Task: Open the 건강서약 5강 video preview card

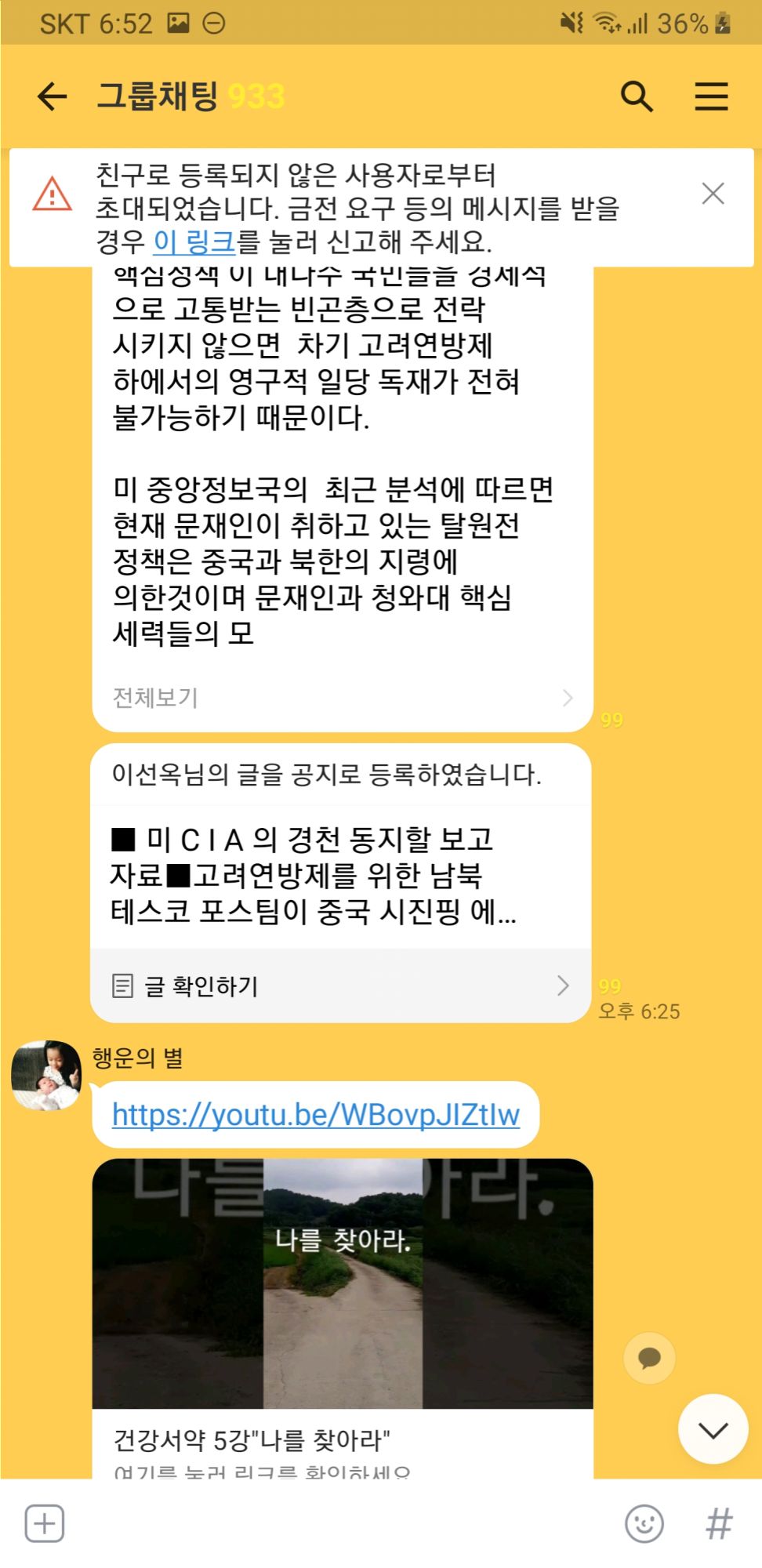Action: point(342,1317)
